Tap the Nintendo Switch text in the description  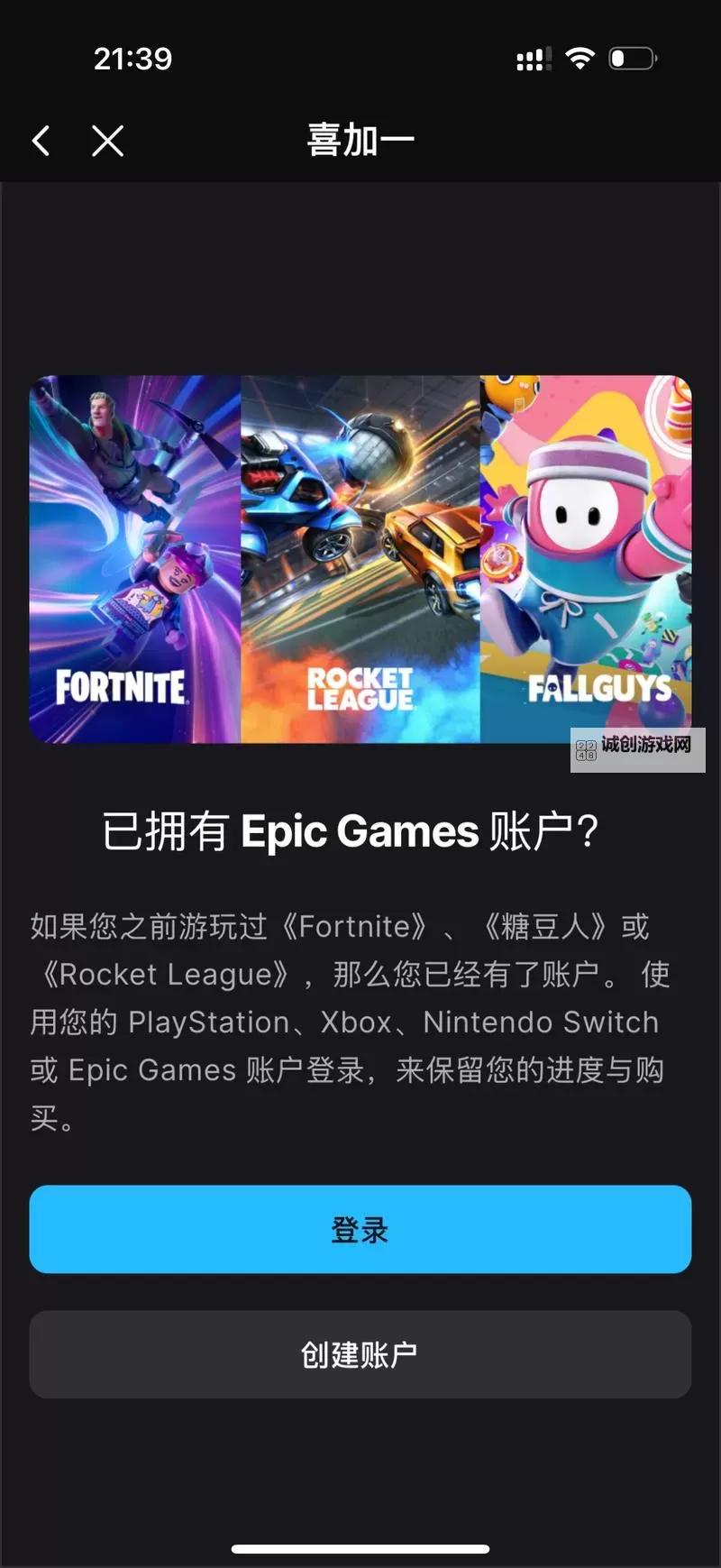coord(541,1022)
